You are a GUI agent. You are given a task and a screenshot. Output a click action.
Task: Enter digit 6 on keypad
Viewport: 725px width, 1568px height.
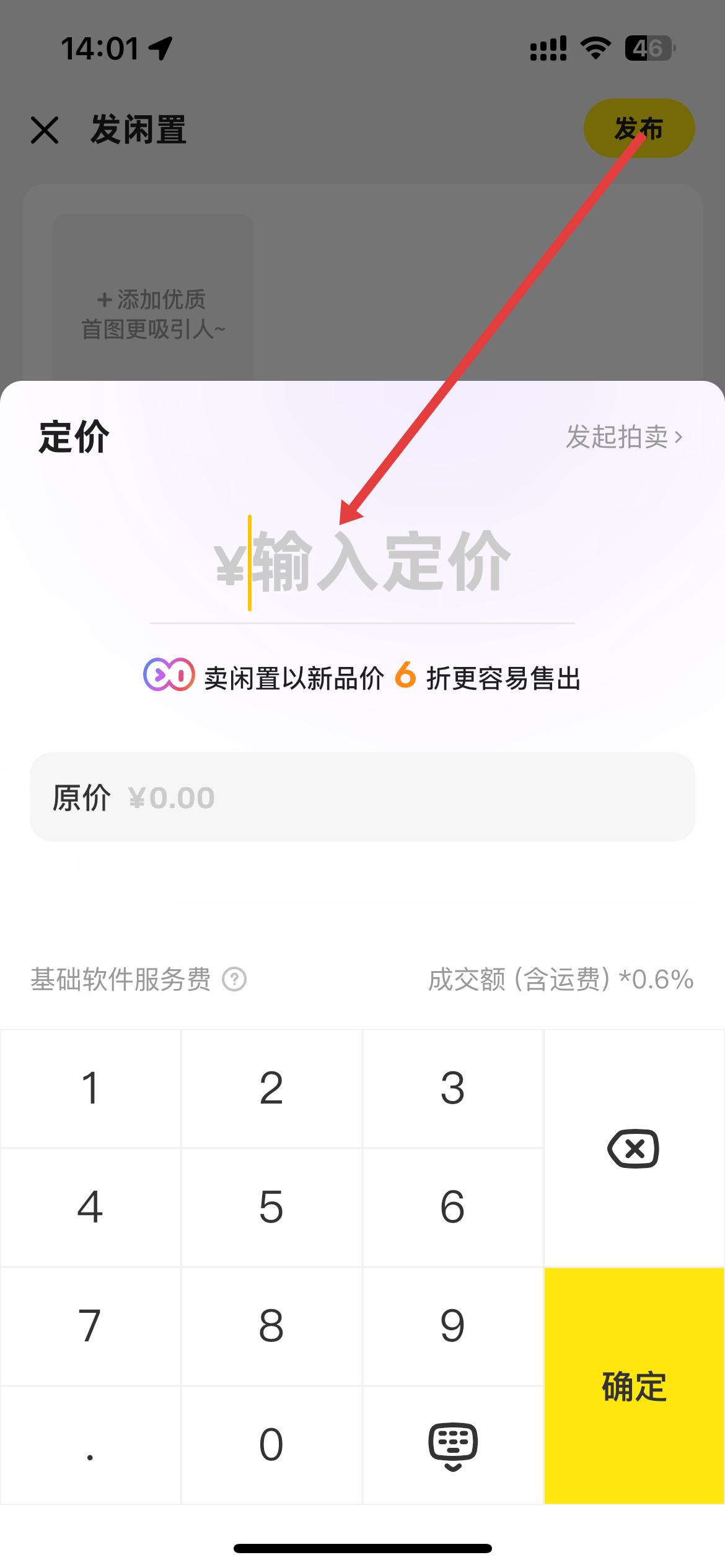pyautogui.click(x=452, y=1207)
